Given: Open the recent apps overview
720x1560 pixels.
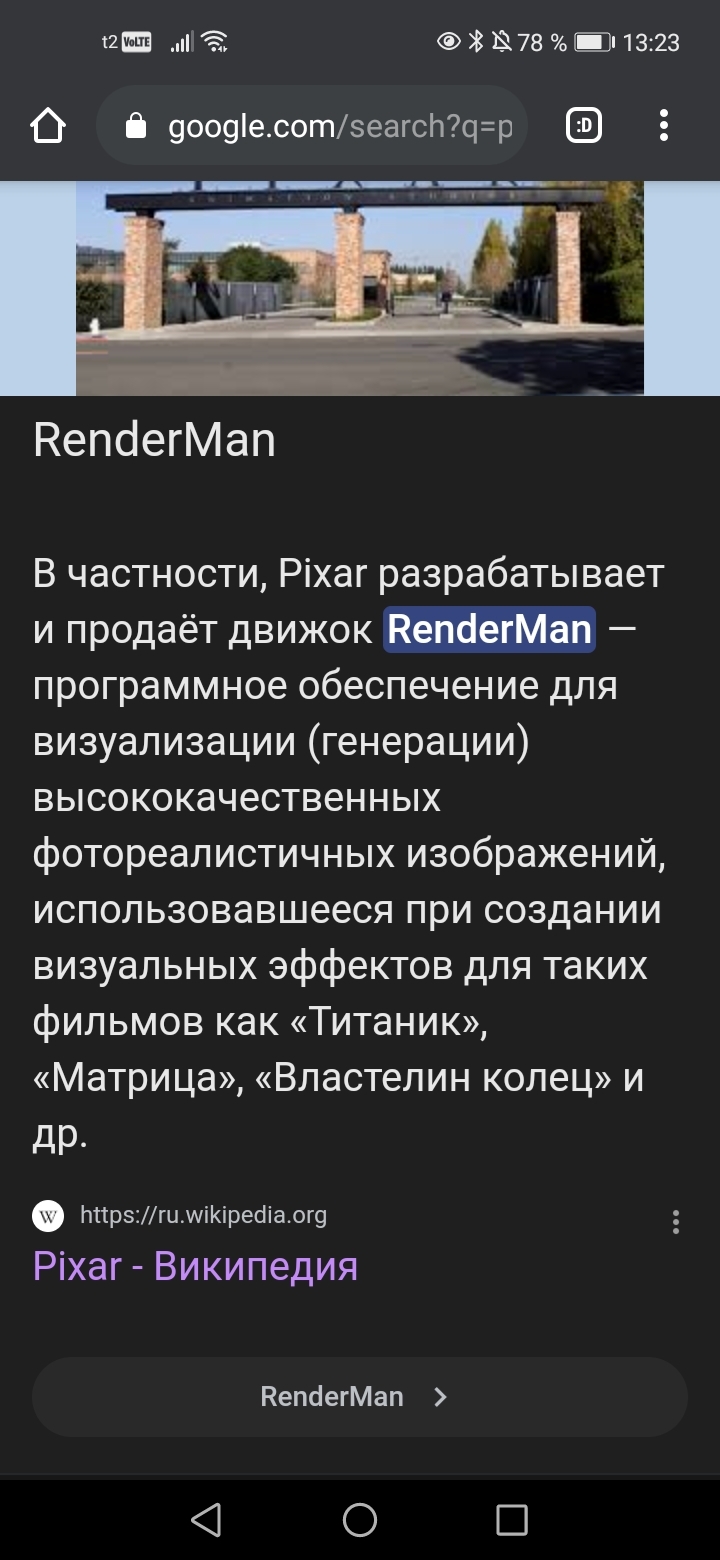Looking at the screenshot, I should tap(511, 1520).
